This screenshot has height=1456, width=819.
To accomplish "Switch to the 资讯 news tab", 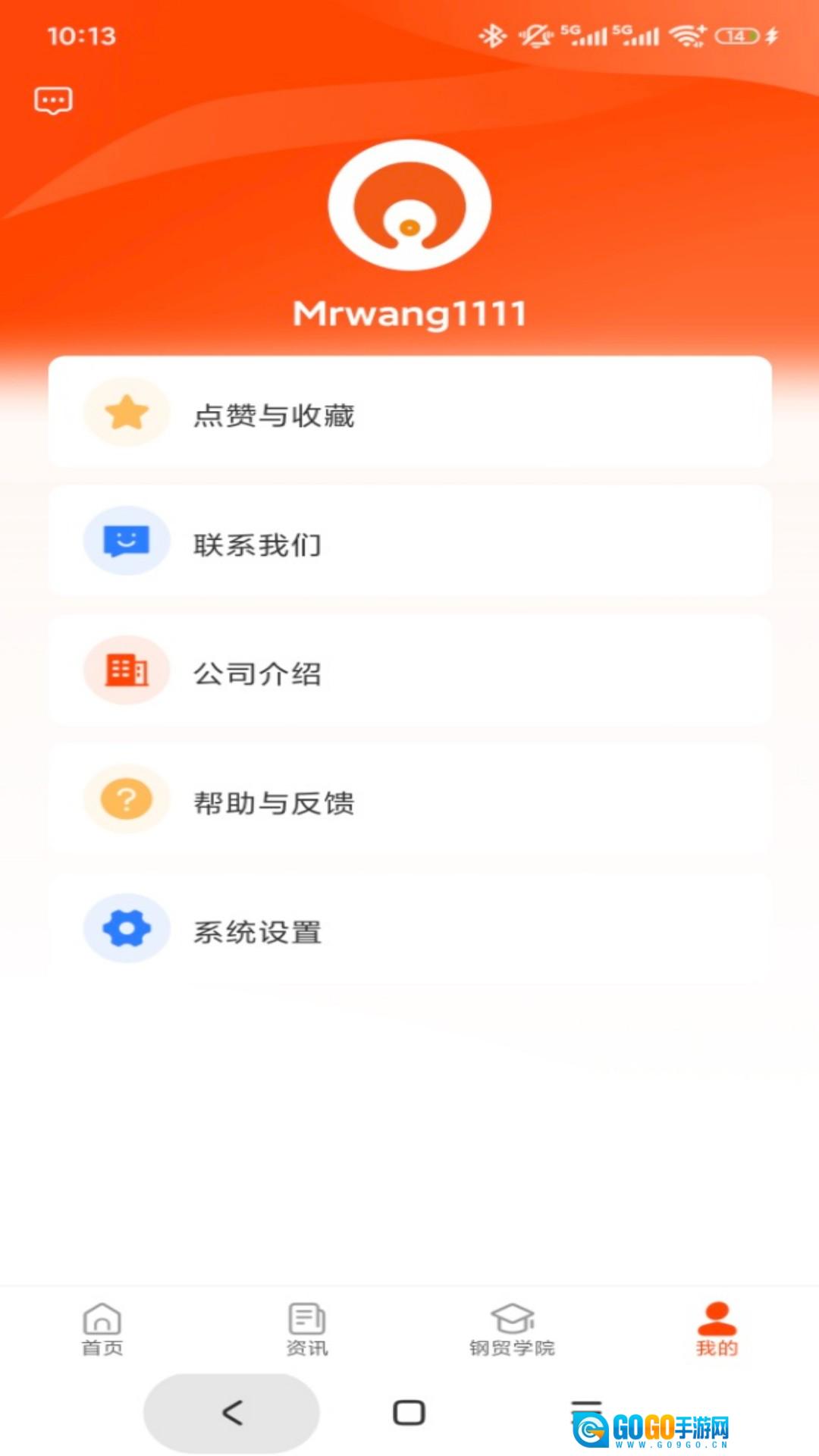I will coord(307,1329).
